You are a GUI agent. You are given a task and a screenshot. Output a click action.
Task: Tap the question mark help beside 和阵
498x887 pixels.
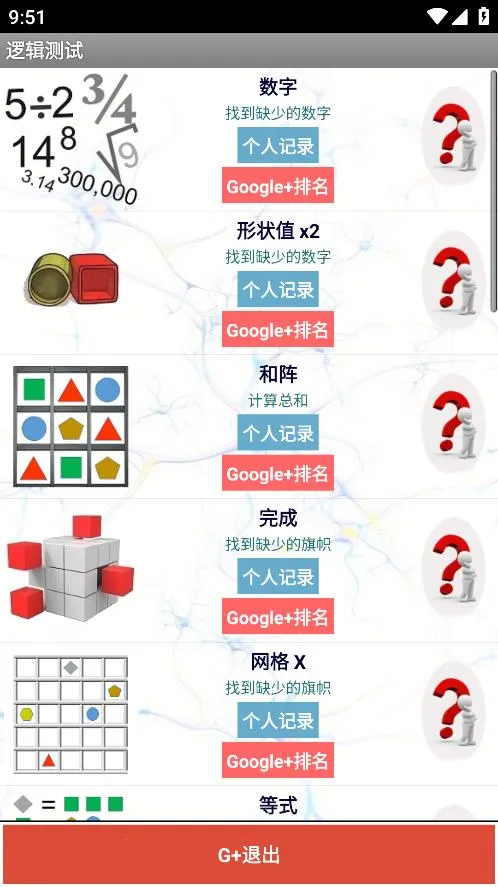click(x=453, y=423)
